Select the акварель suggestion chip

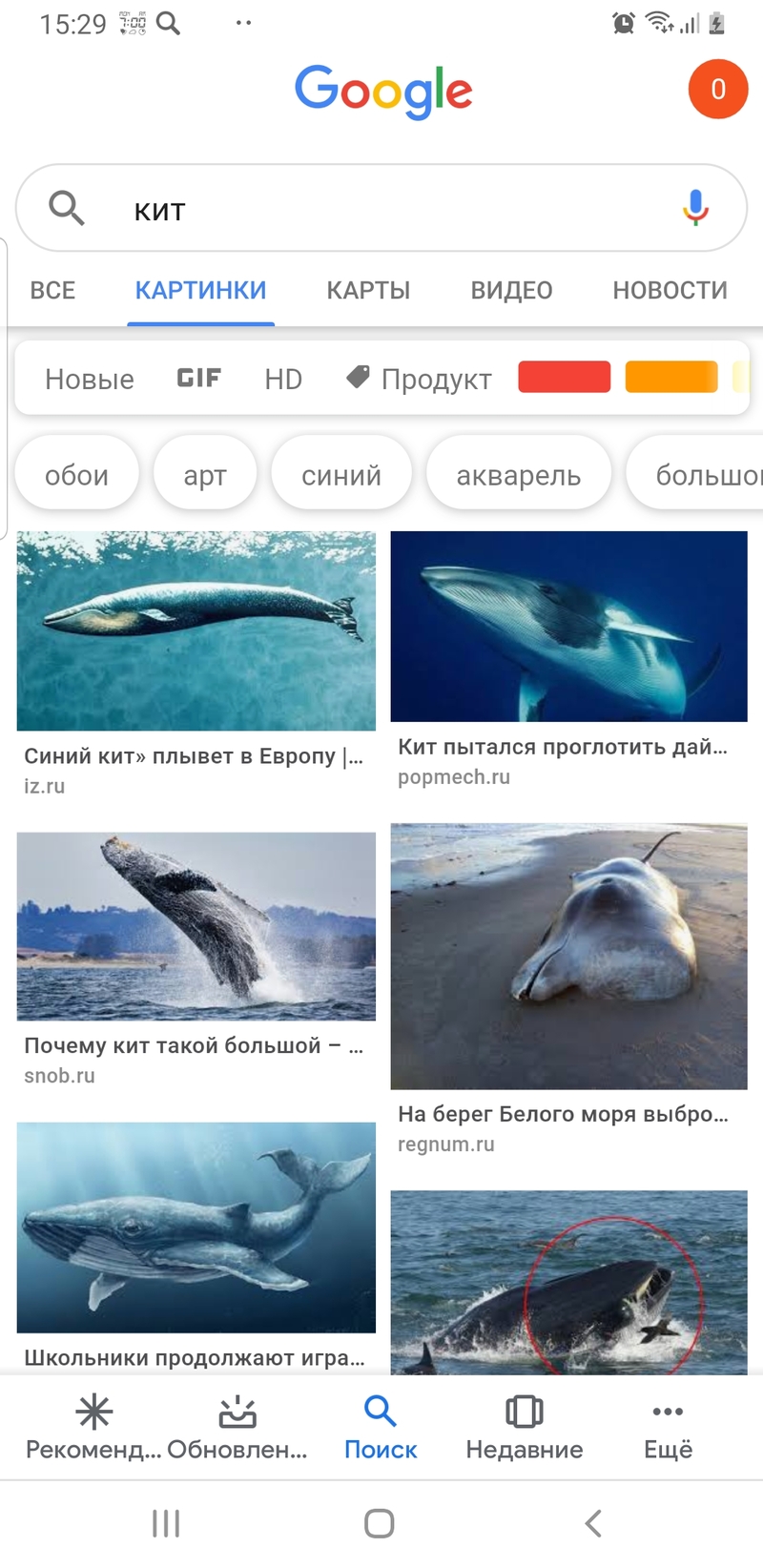(x=518, y=474)
